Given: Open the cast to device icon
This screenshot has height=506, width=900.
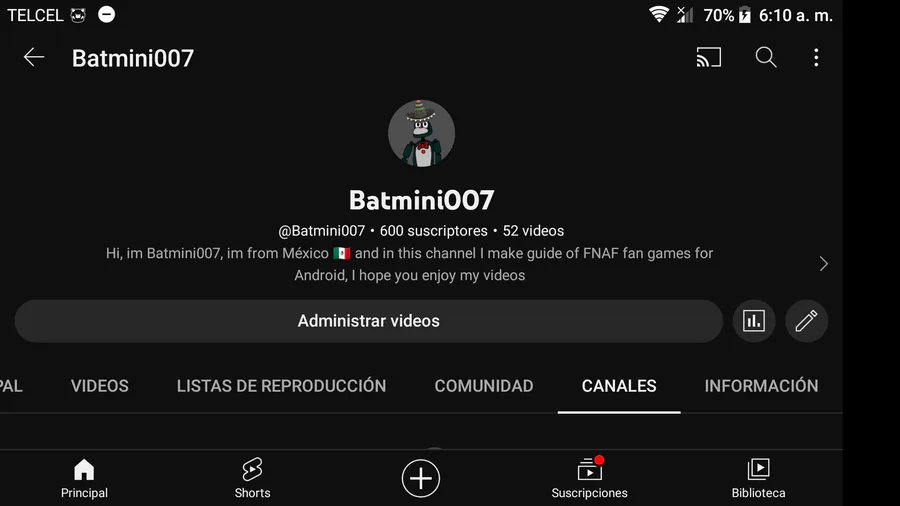Looking at the screenshot, I should click(708, 58).
